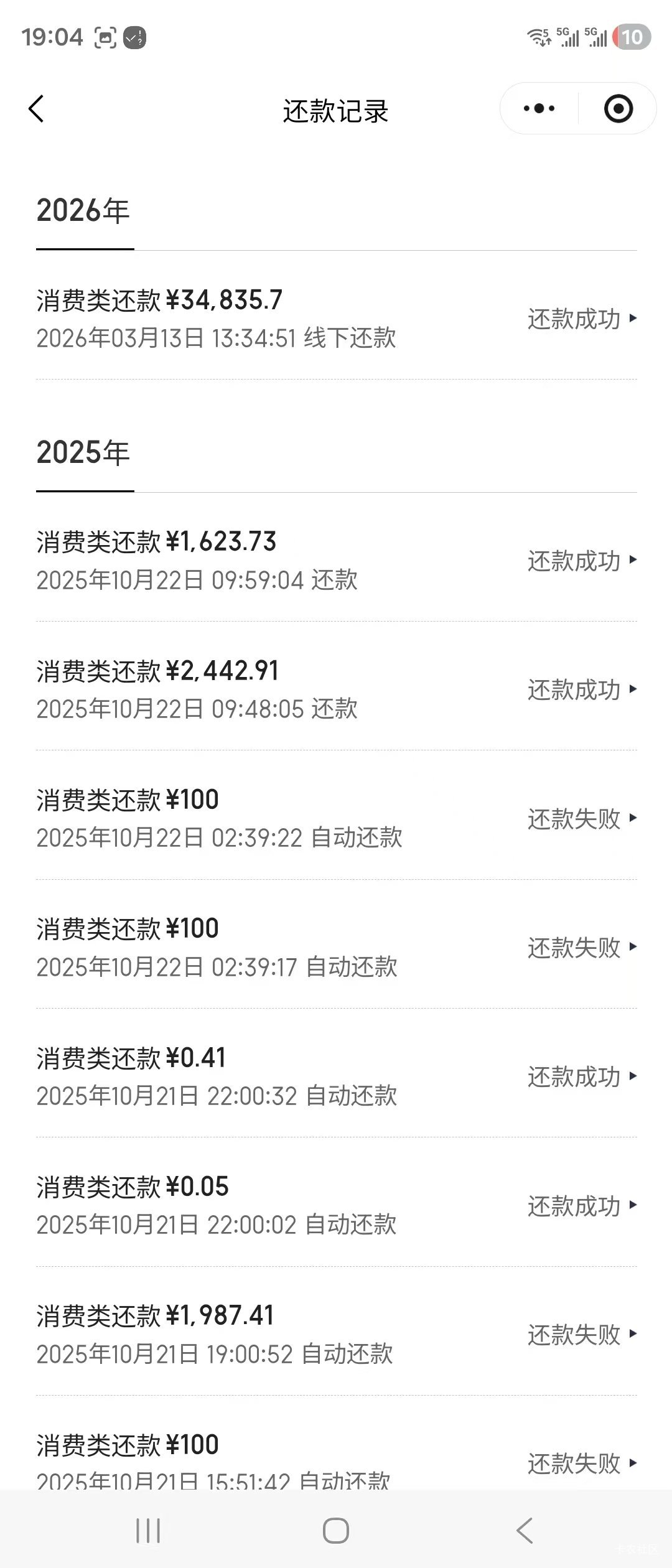View the ¥1,623.73 repayment details
The image size is (672, 1568).
pyautogui.click(x=336, y=561)
